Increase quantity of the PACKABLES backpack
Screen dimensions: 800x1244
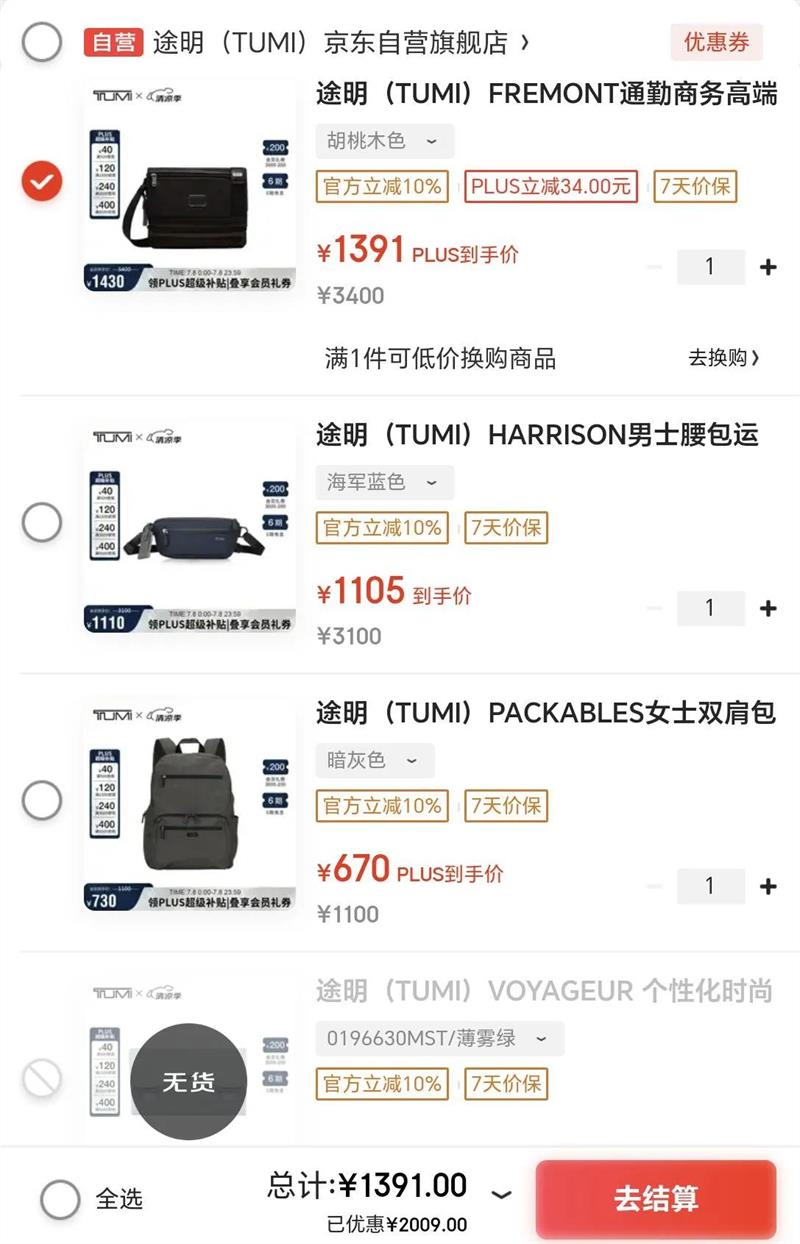click(x=768, y=886)
